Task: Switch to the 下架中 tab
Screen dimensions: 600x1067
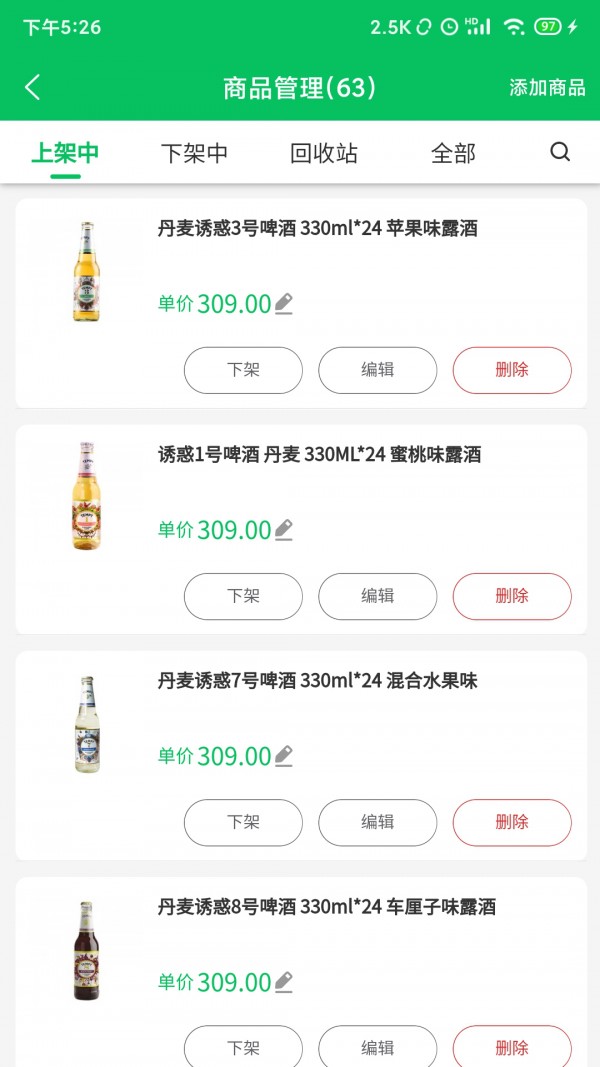Action: (195, 153)
